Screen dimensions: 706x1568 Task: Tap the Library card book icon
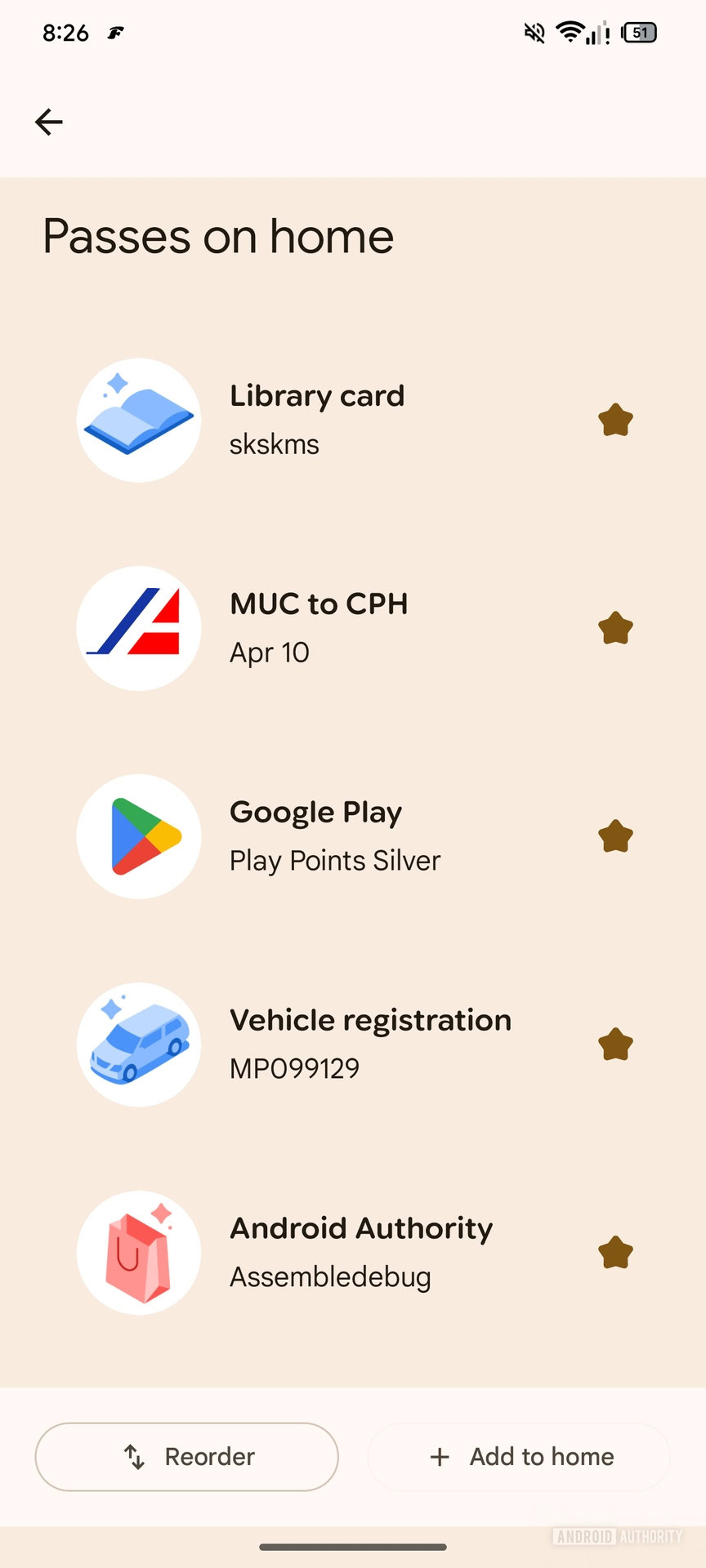(x=139, y=420)
